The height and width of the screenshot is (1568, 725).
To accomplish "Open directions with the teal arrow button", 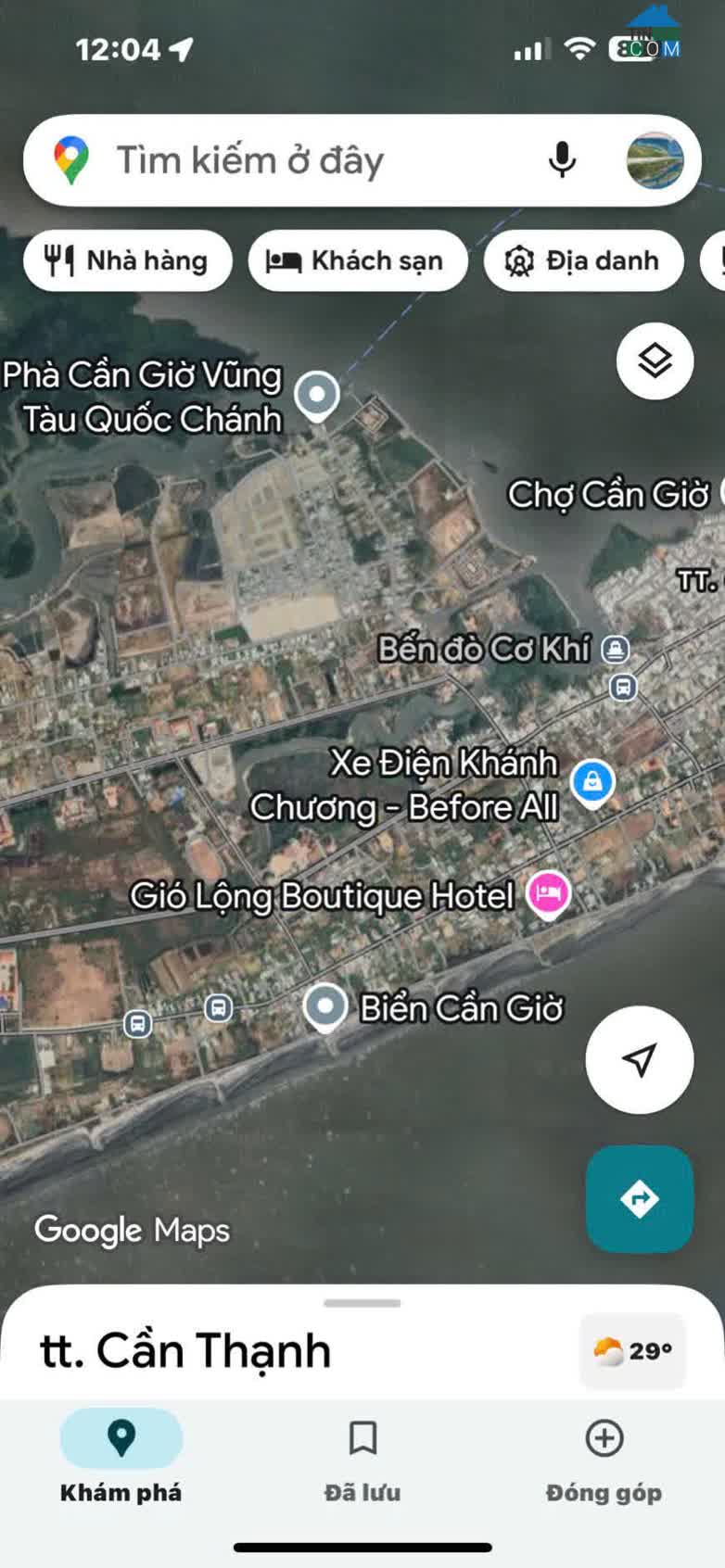I will coord(639,1198).
